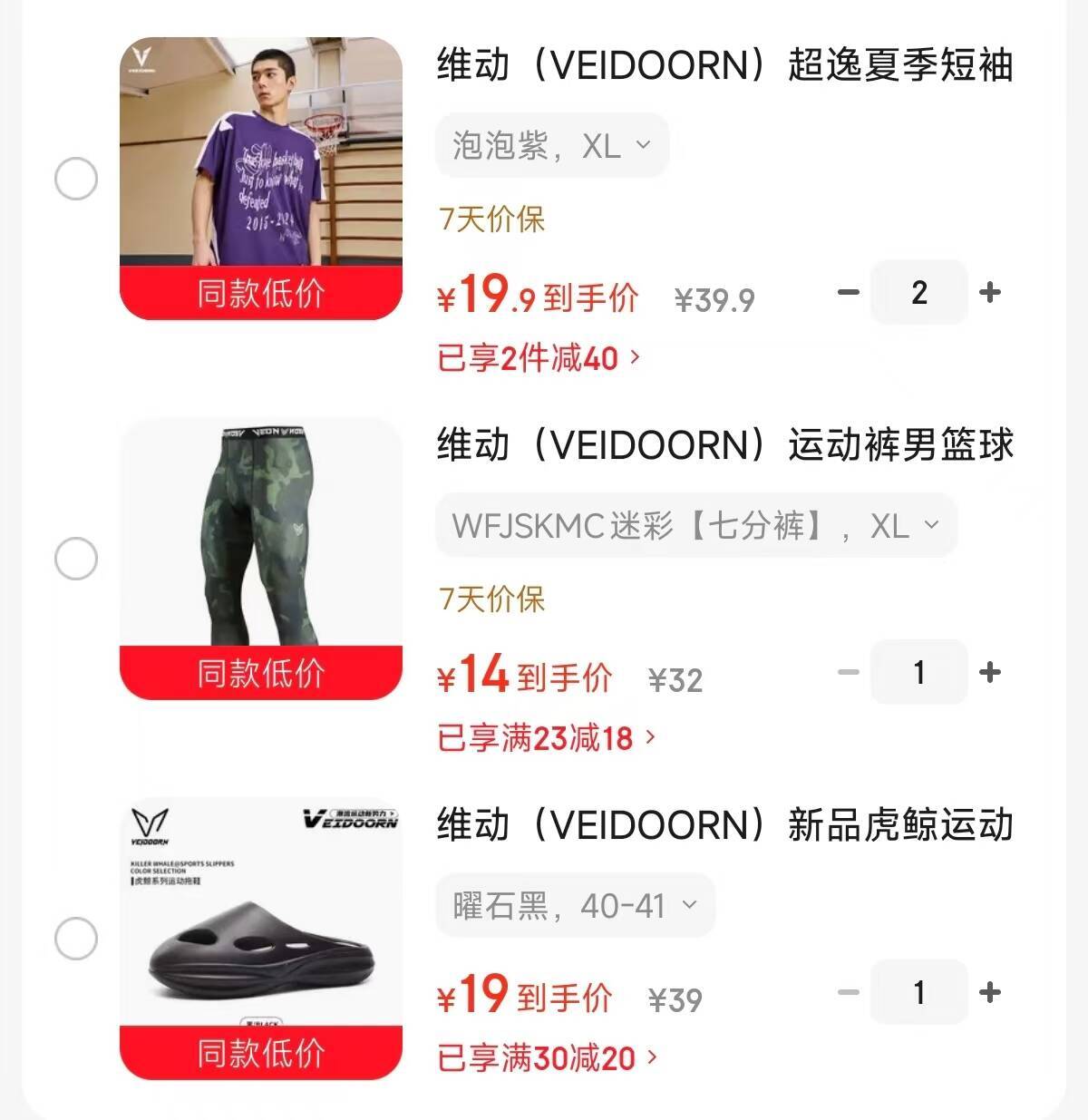Open the 泡泡紫, XL variant dropdown
Viewport: 1088px width, 1120px height.
point(552,145)
